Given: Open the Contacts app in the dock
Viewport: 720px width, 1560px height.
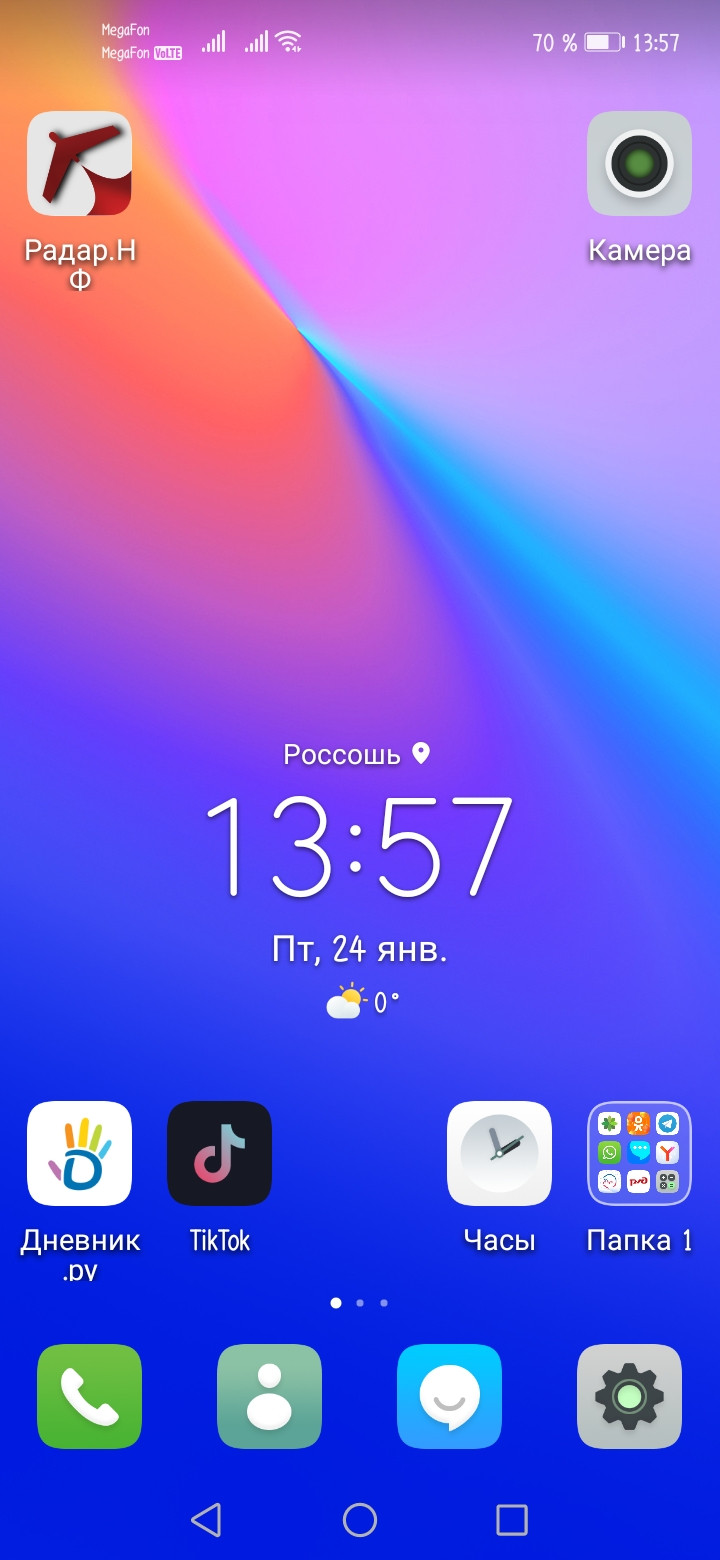Looking at the screenshot, I should pyautogui.click(x=269, y=1396).
